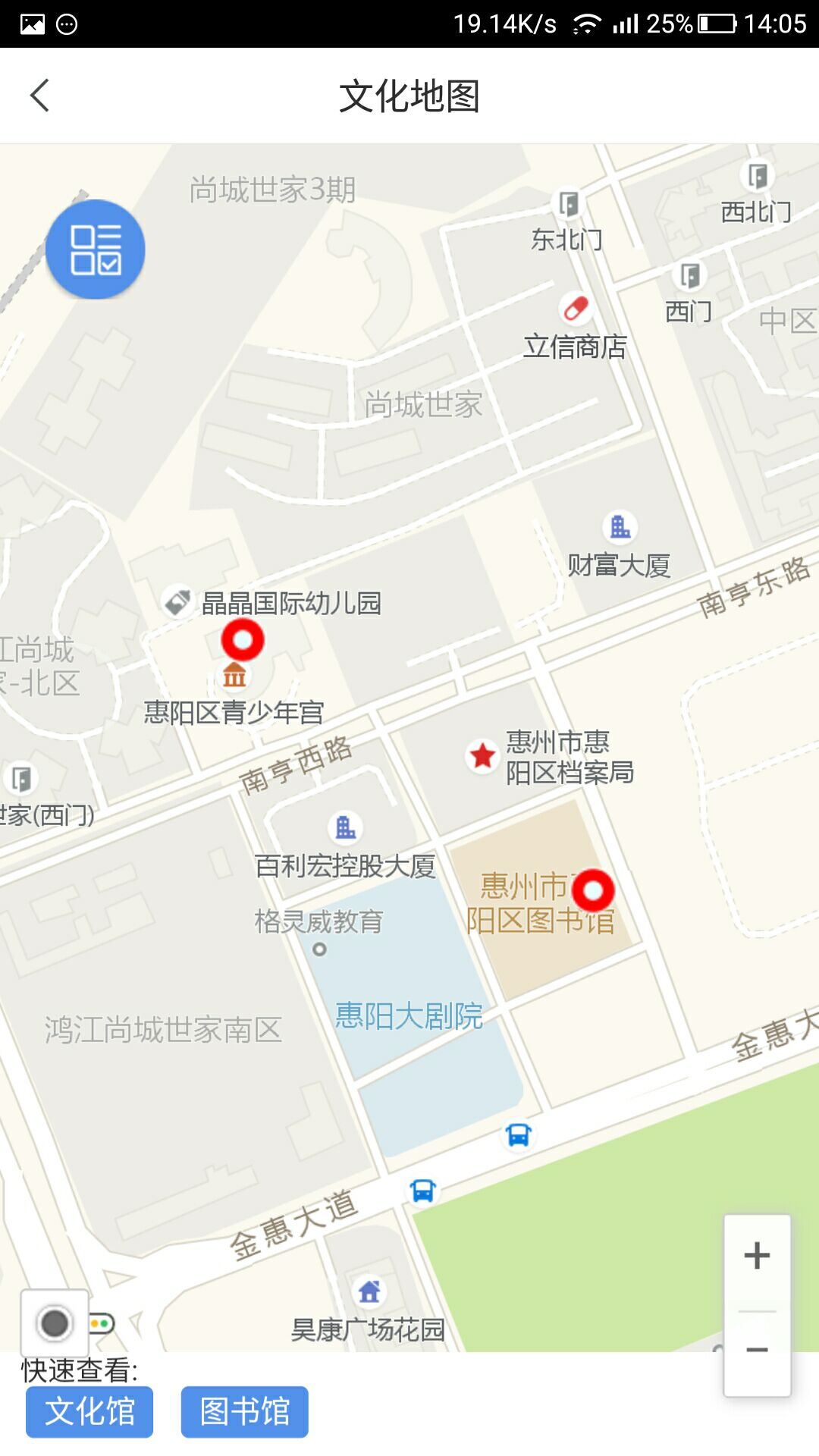
Task: Filter map by 图书馆
Action: pyautogui.click(x=244, y=1412)
